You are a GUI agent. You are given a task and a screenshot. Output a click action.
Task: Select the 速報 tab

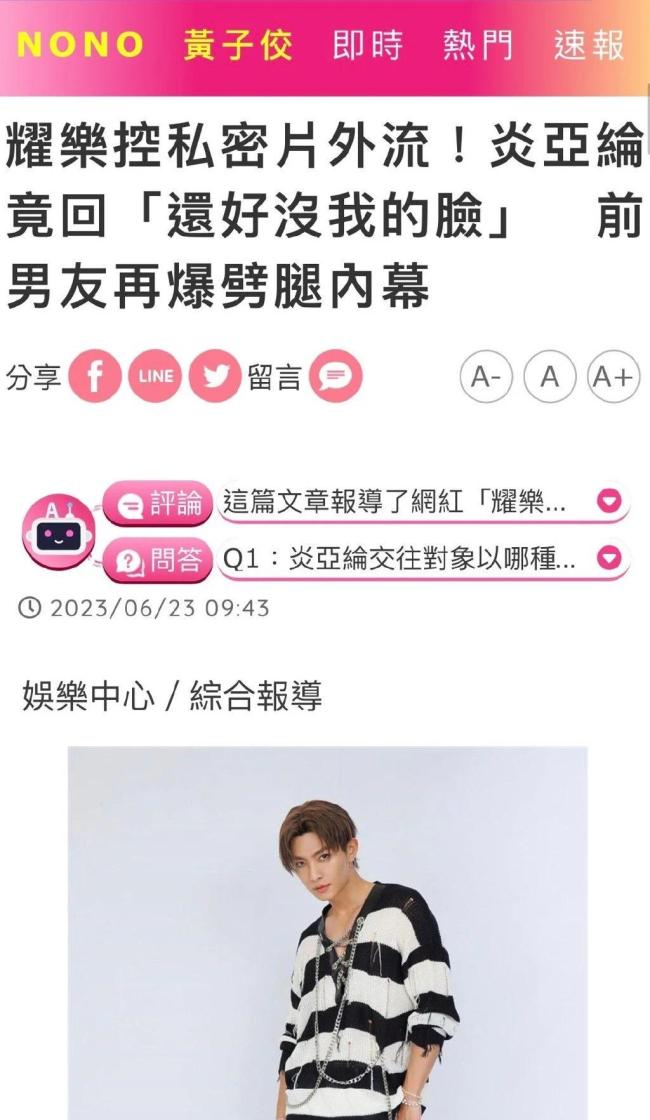point(589,45)
